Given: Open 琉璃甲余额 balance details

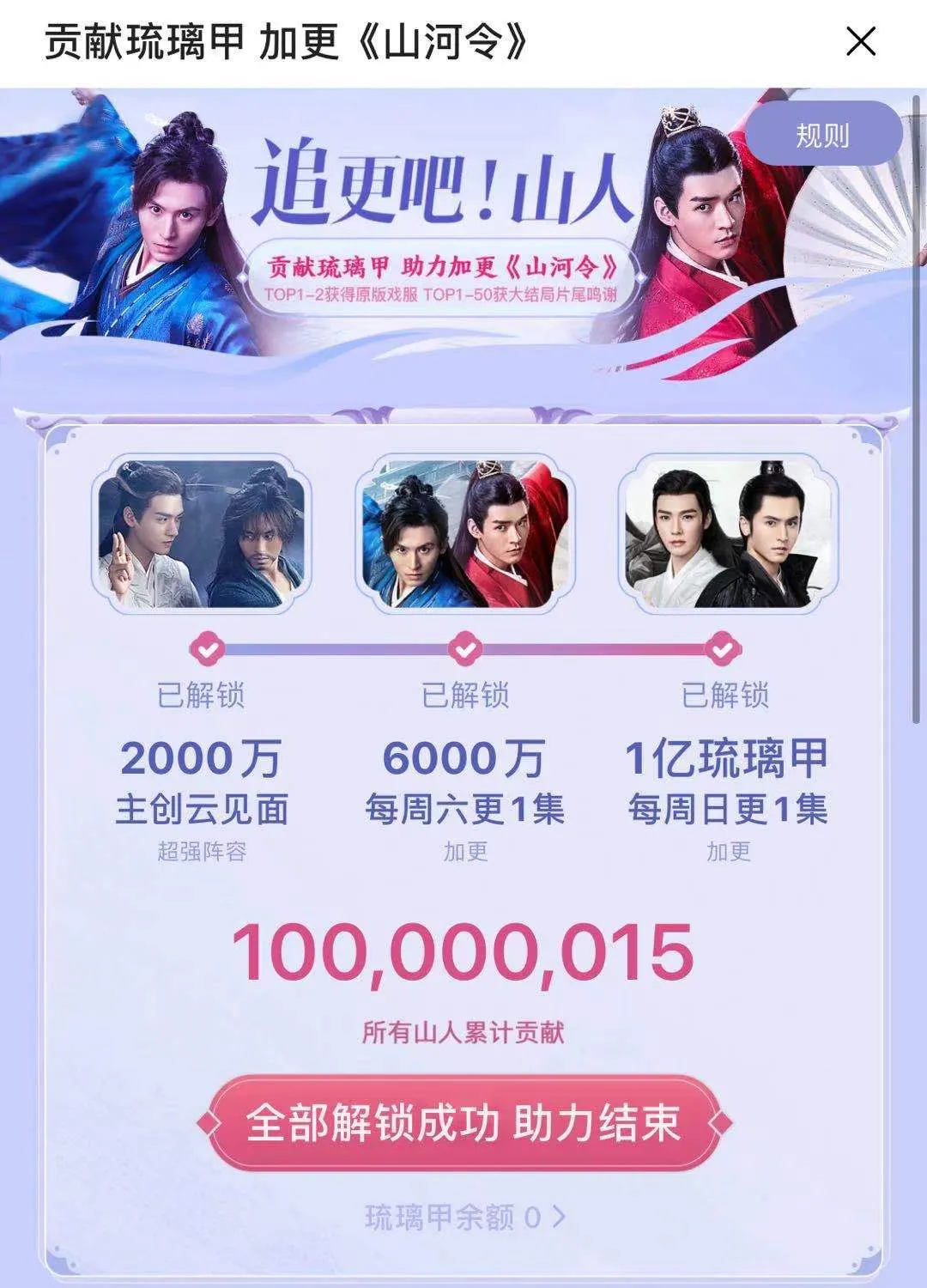Looking at the screenshot, I should [464, 1217].
